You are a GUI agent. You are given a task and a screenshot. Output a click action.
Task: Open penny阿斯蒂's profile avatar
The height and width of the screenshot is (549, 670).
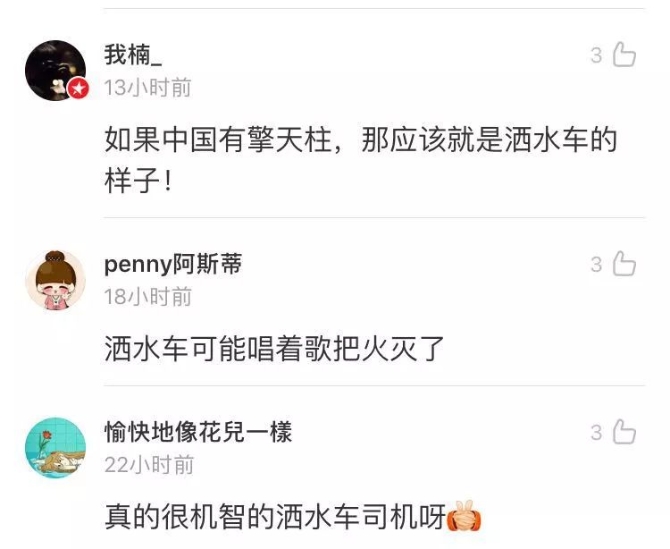click(55, 279)
